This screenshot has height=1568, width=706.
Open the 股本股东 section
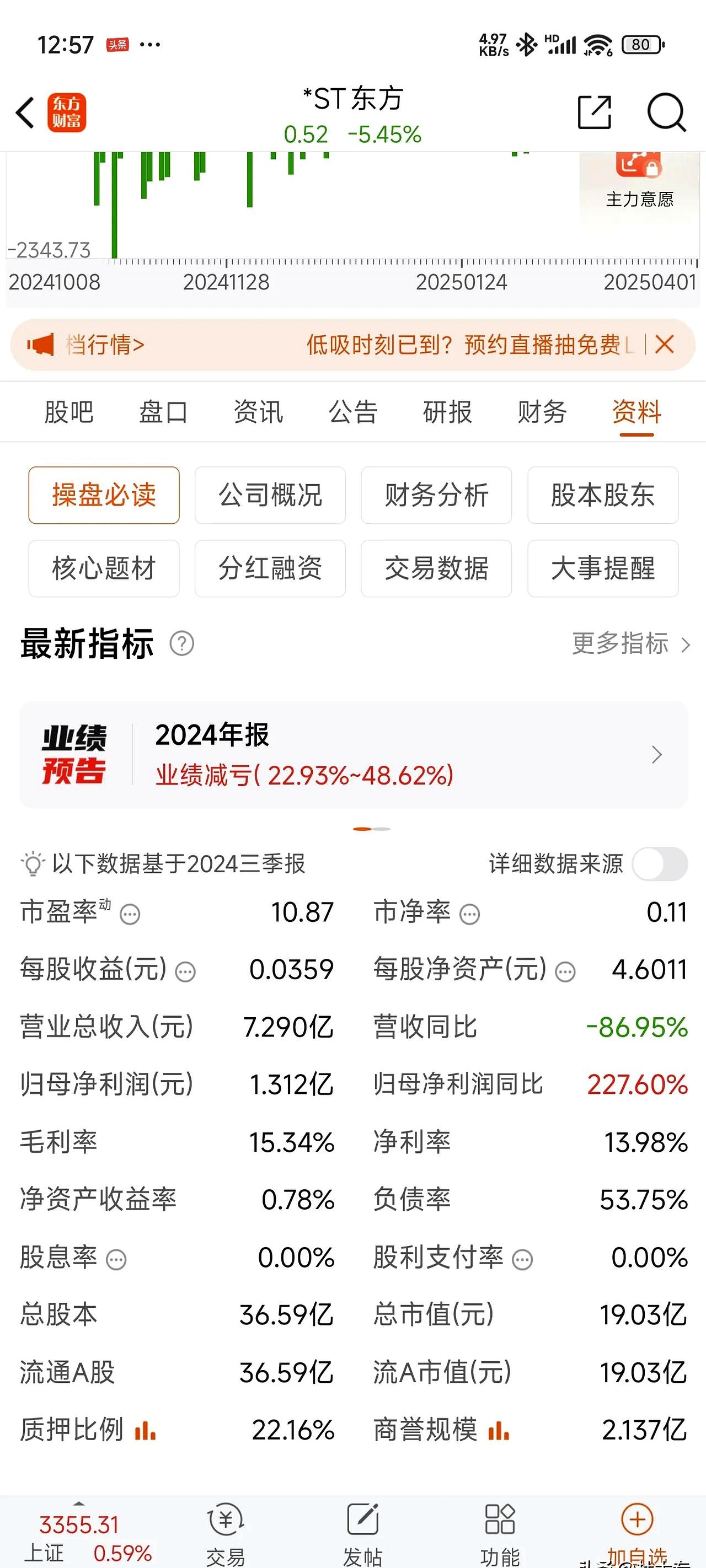click(x=602, y=495)
